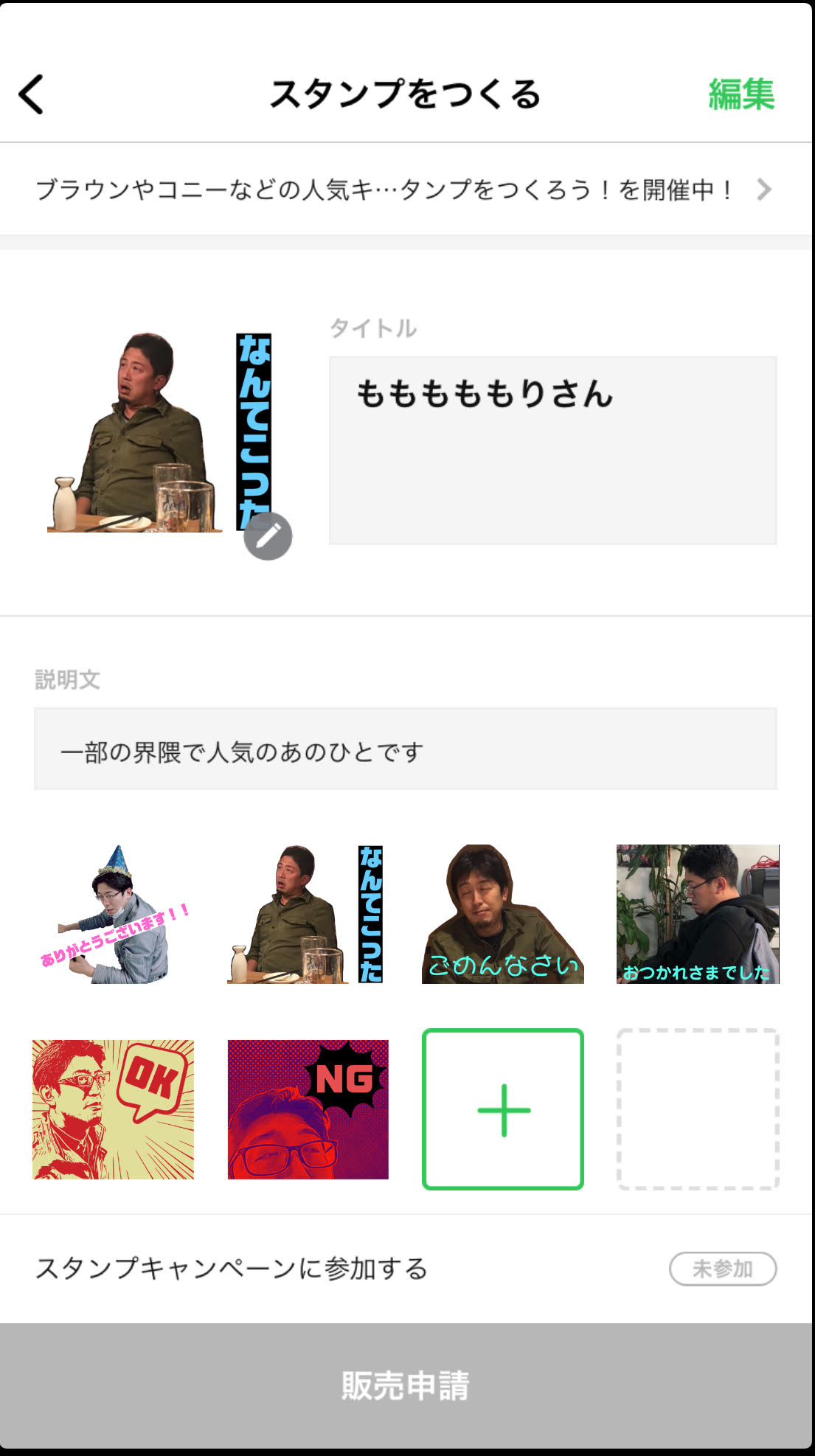Image resolution: width=815 pixels, height=1456 pixels.
Task: Tap the green 編集 edit button
Action: coord(741,94)
